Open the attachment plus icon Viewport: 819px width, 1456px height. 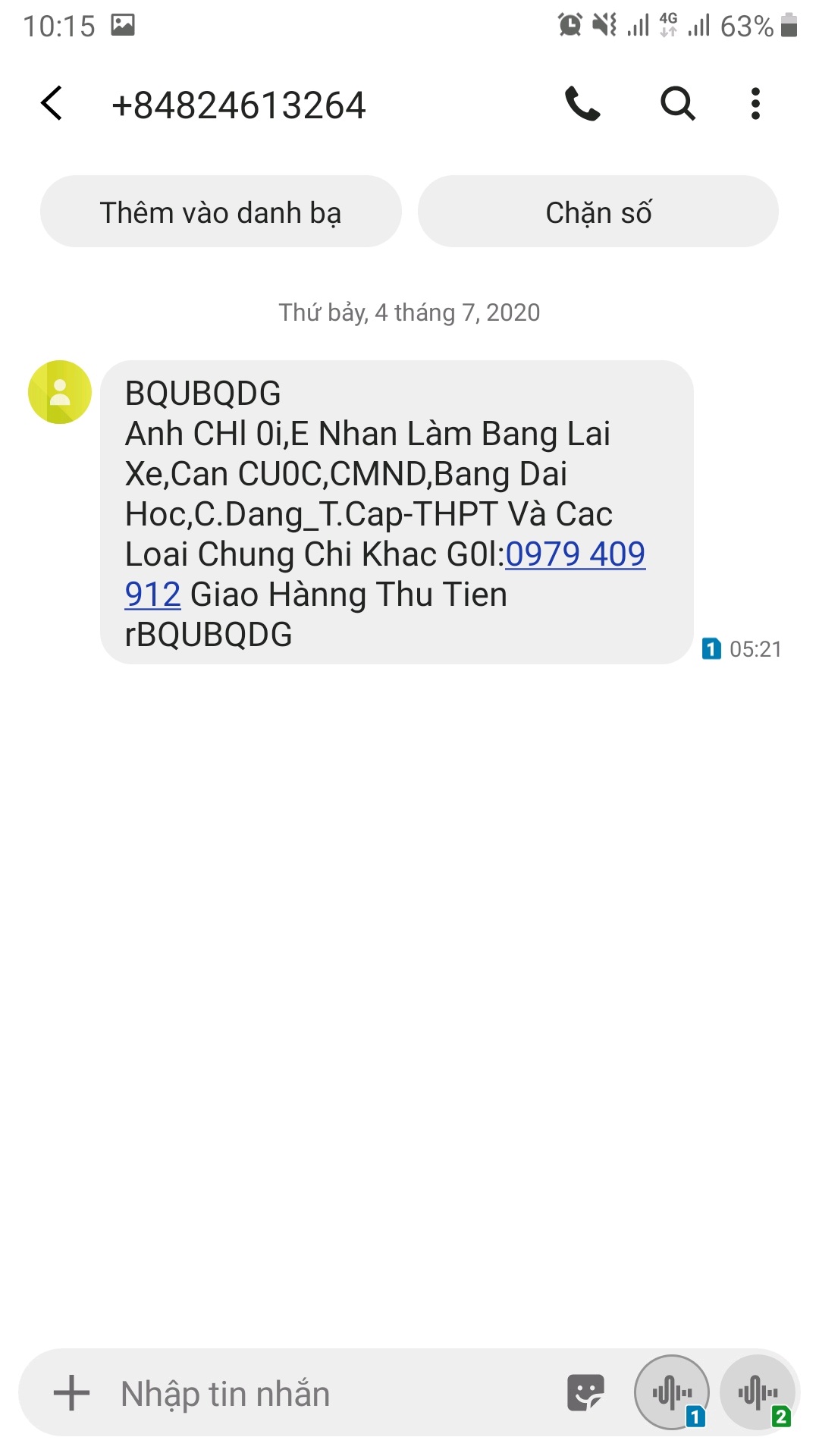click(72, 1393)
